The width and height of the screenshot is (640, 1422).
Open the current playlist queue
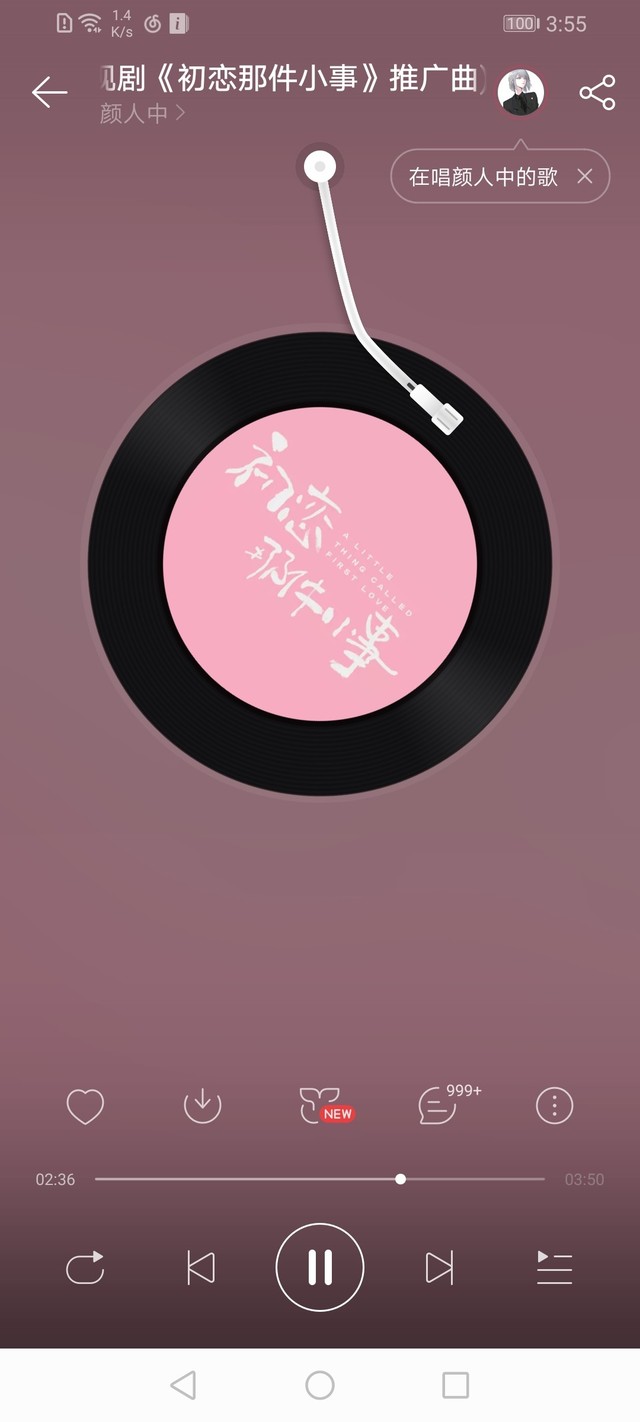554,1268
